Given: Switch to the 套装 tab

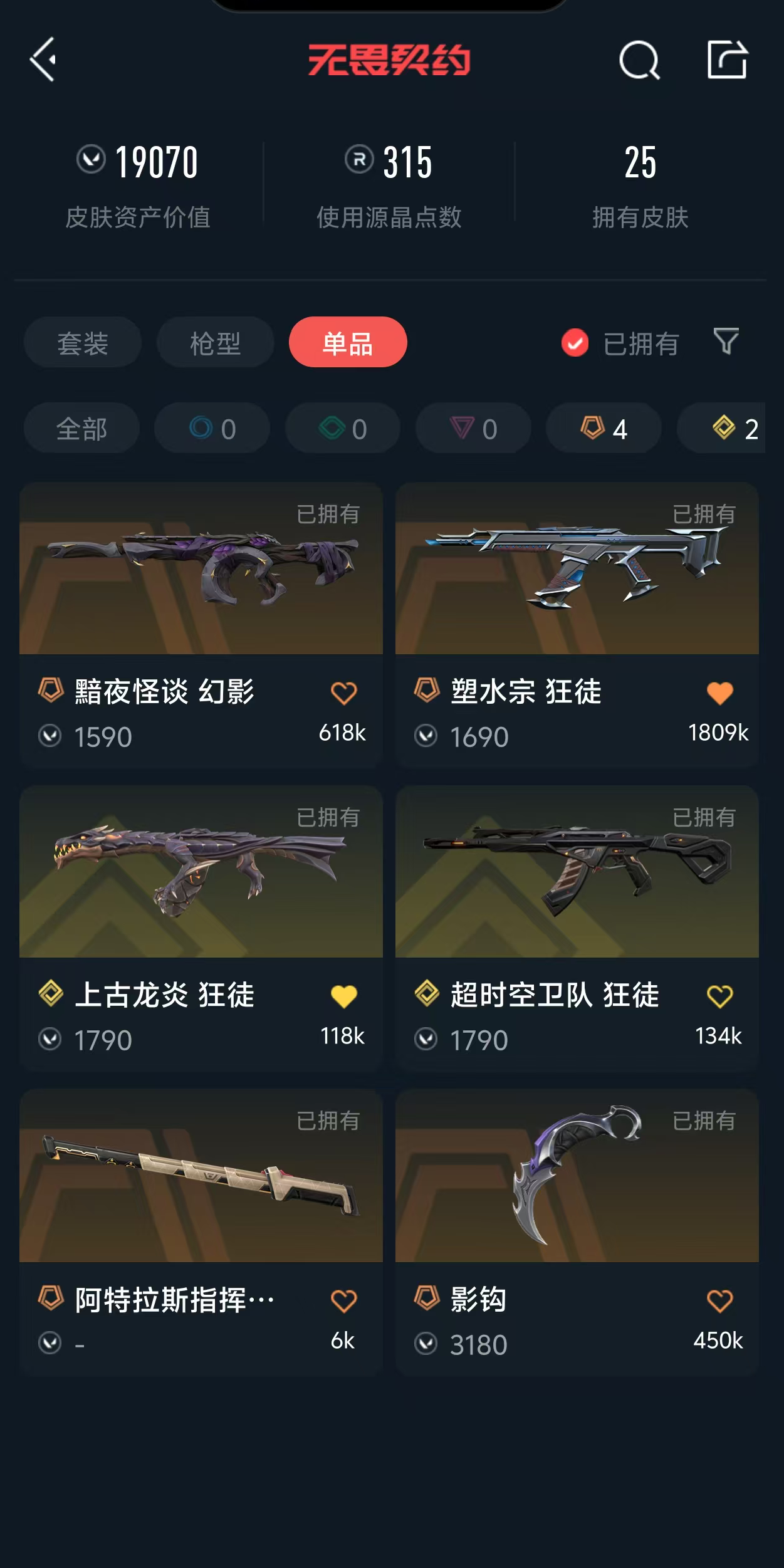Looking at the screenshot, I should point(83,343).
